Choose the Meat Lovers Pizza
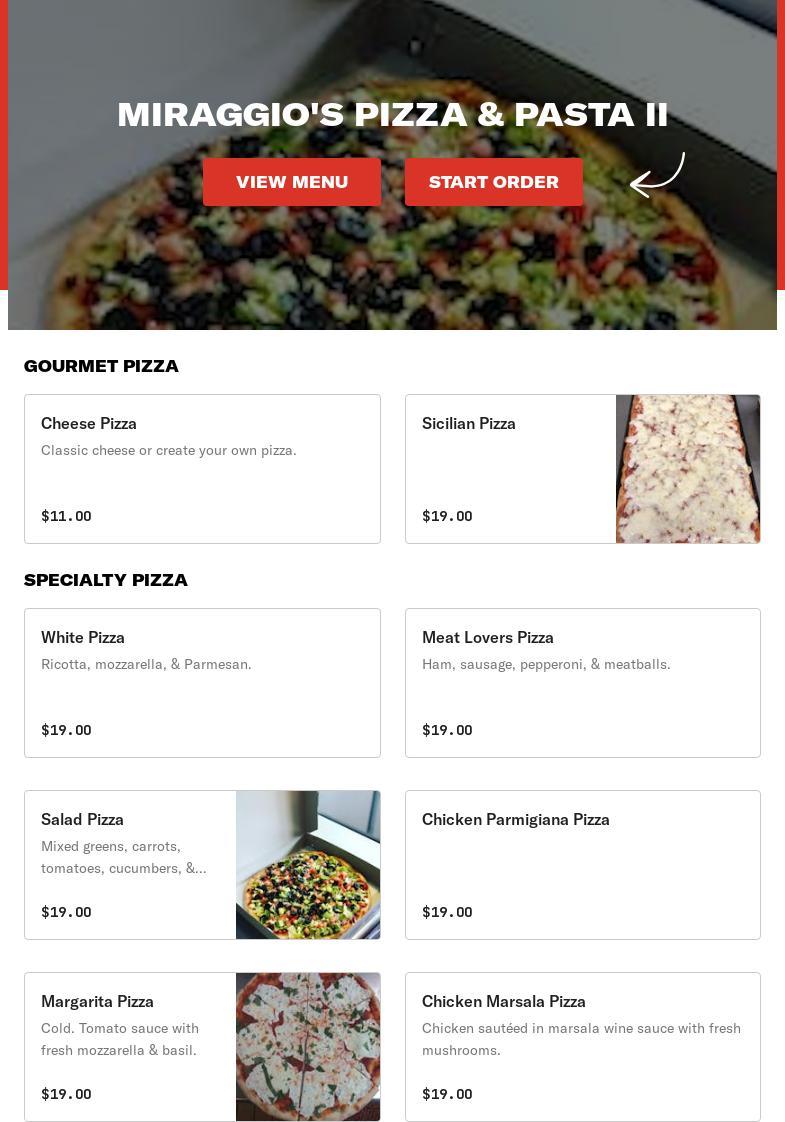785x1122 pixels. (582, 683)
